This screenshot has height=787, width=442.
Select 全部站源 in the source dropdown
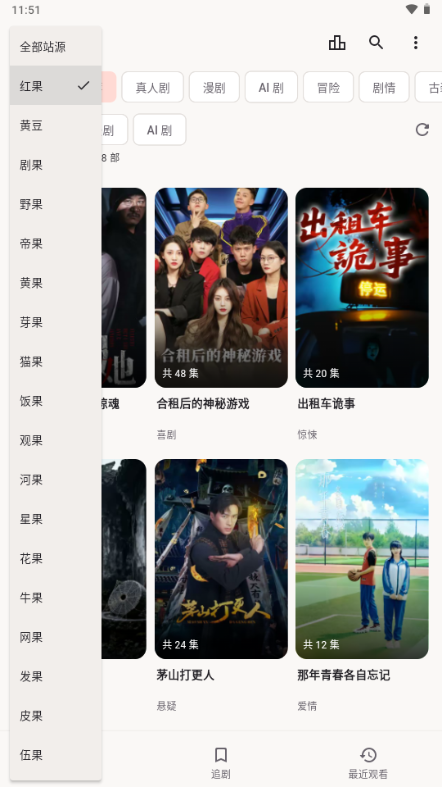tap(56, 47)
